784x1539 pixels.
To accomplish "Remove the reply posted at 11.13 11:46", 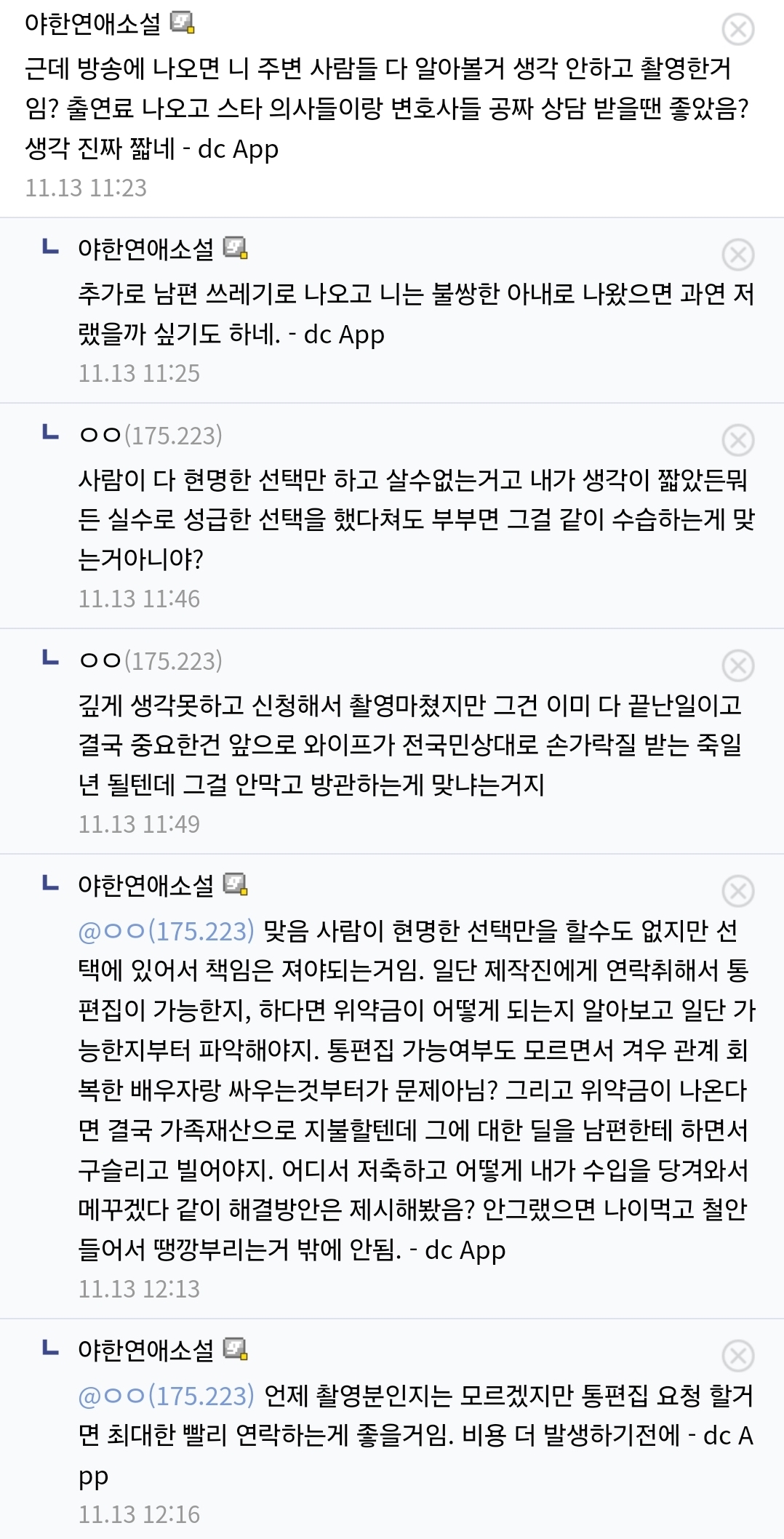I will [737, 441].
